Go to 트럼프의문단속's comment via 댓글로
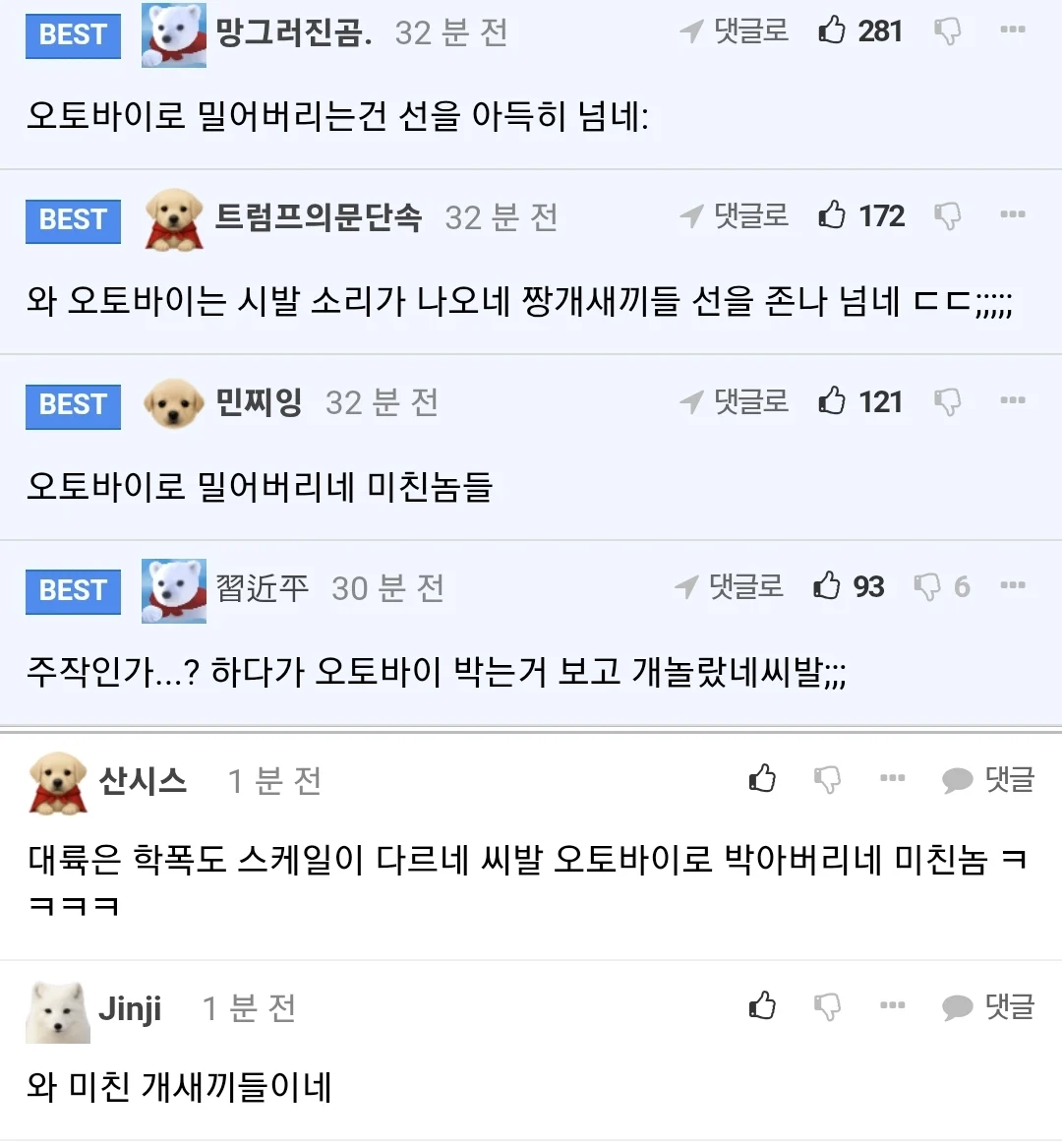 (x=735, y=215)
